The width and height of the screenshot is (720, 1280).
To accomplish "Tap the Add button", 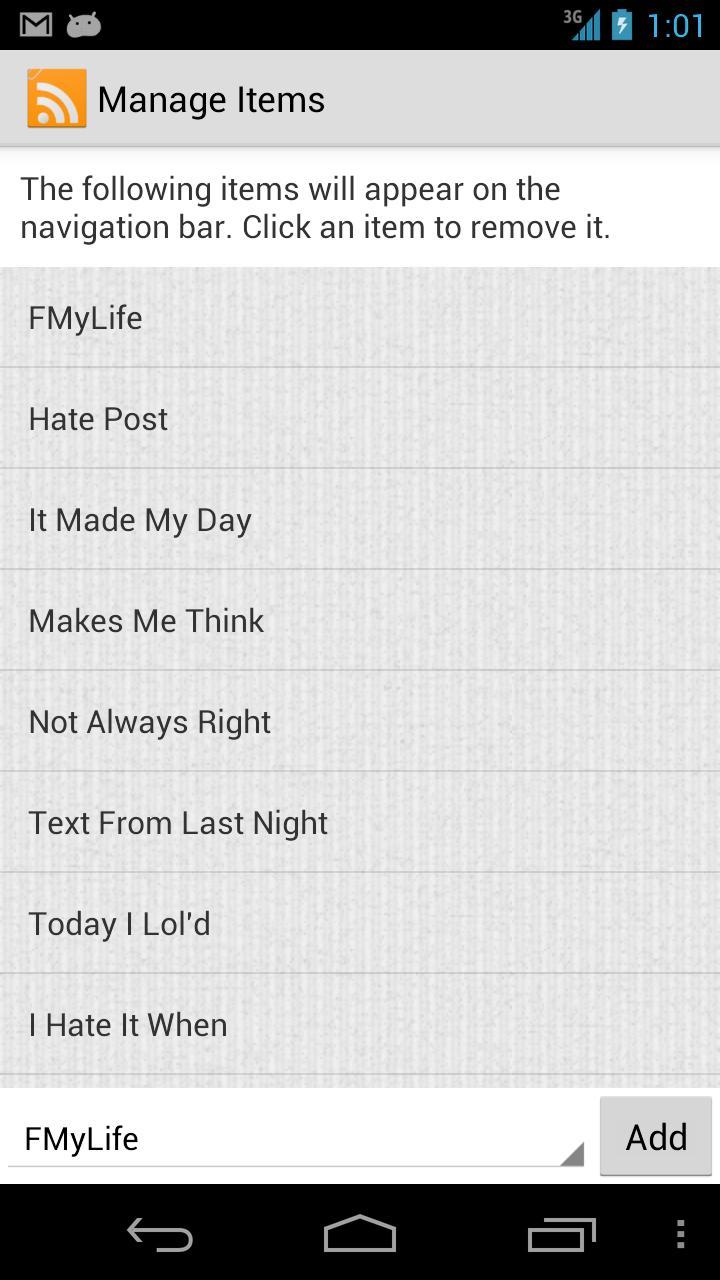I will tap(656, 1137).
